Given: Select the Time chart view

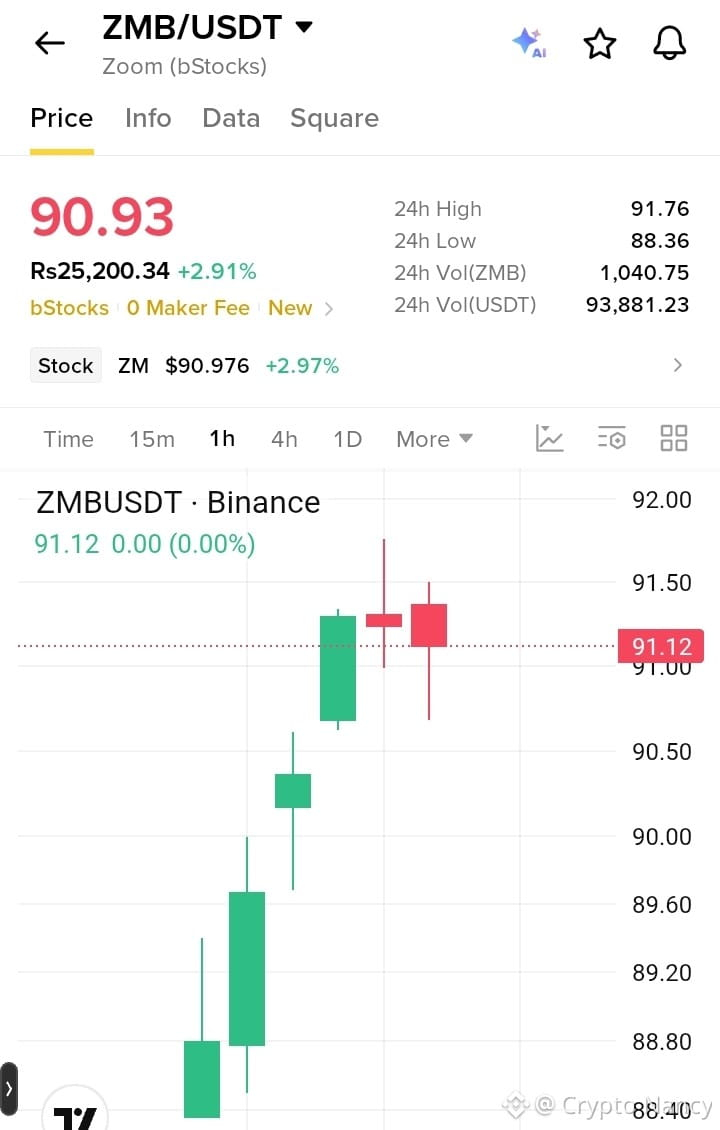Looking at the screenshot, I should 68,439.
